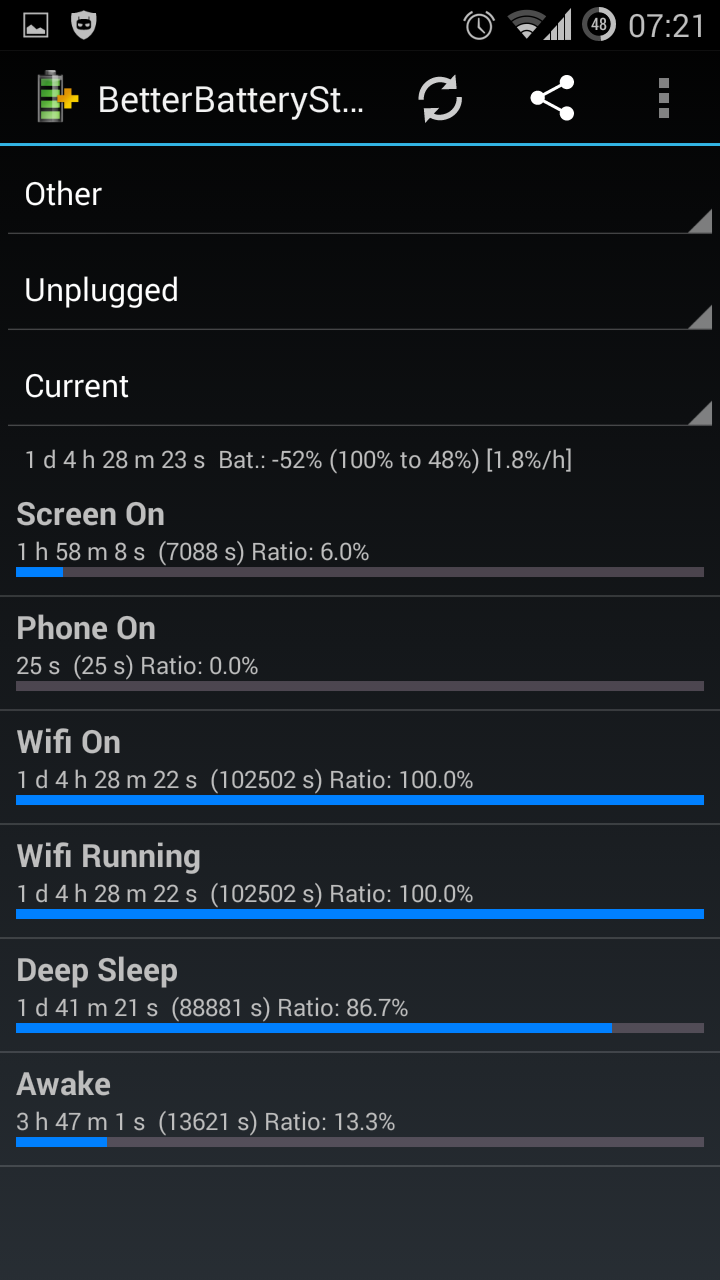Refresh the battery statistics
The height and width of the screenshot is (1280, 720).
click(440, 98)
